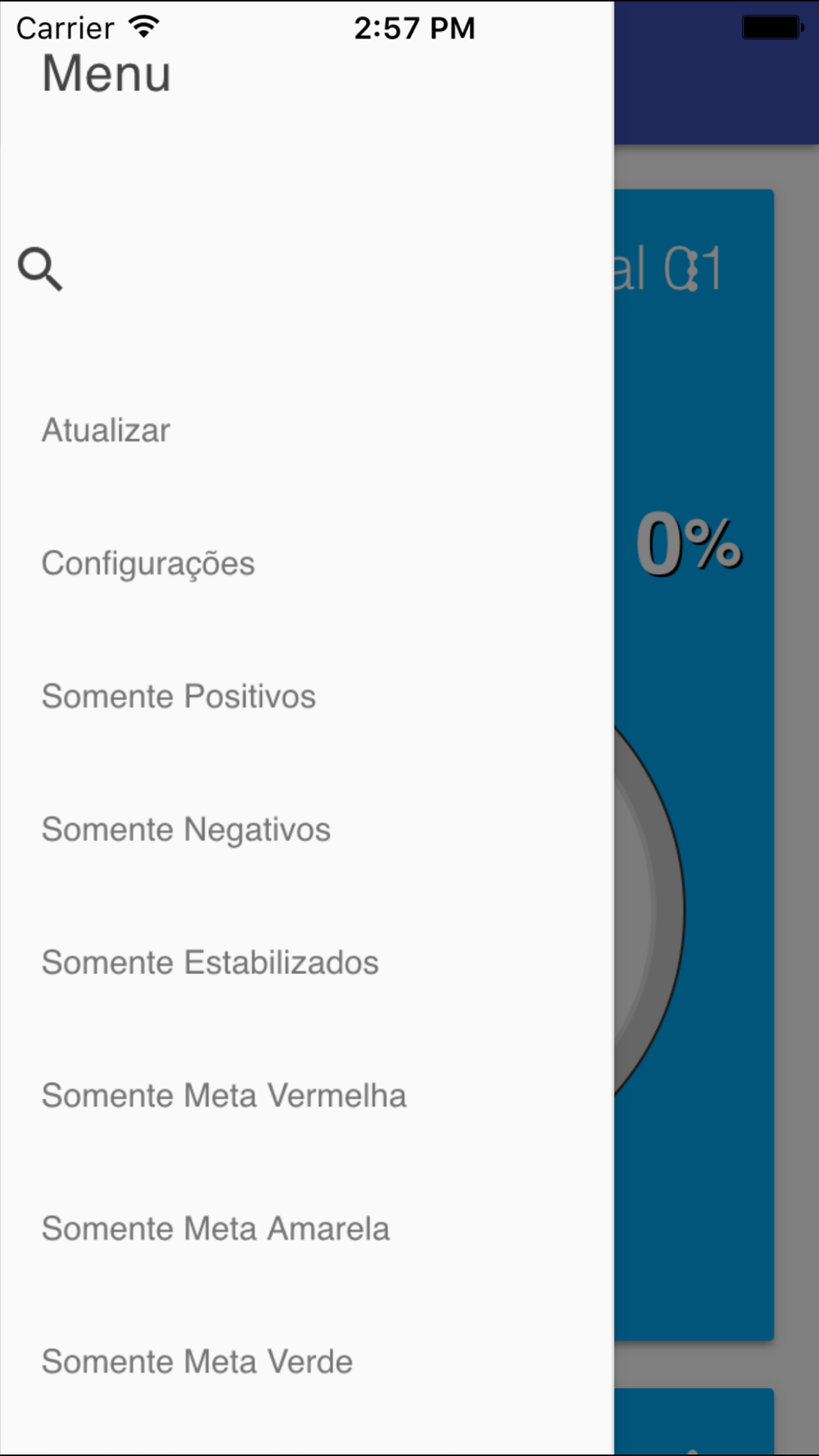Image resolution: width=819 pixels, height=1456 pixels.
Task: Tap the search magnifier icon
Action: tap(40, 269)
